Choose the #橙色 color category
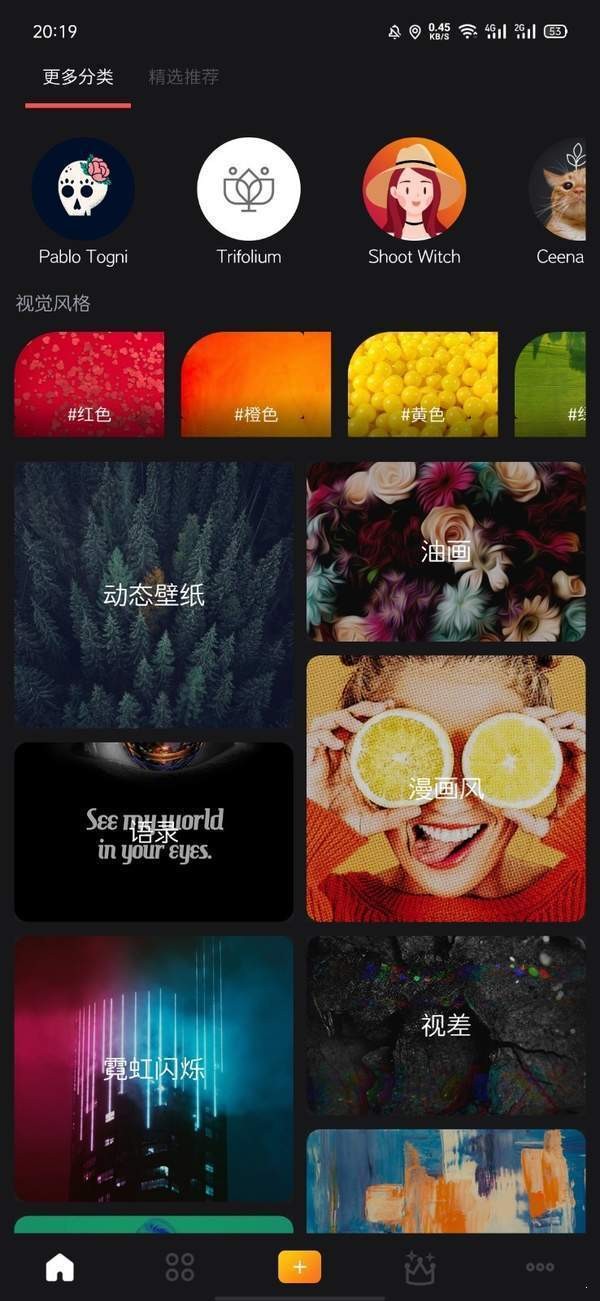This screenshot has height=1301, width=600. 256,384
